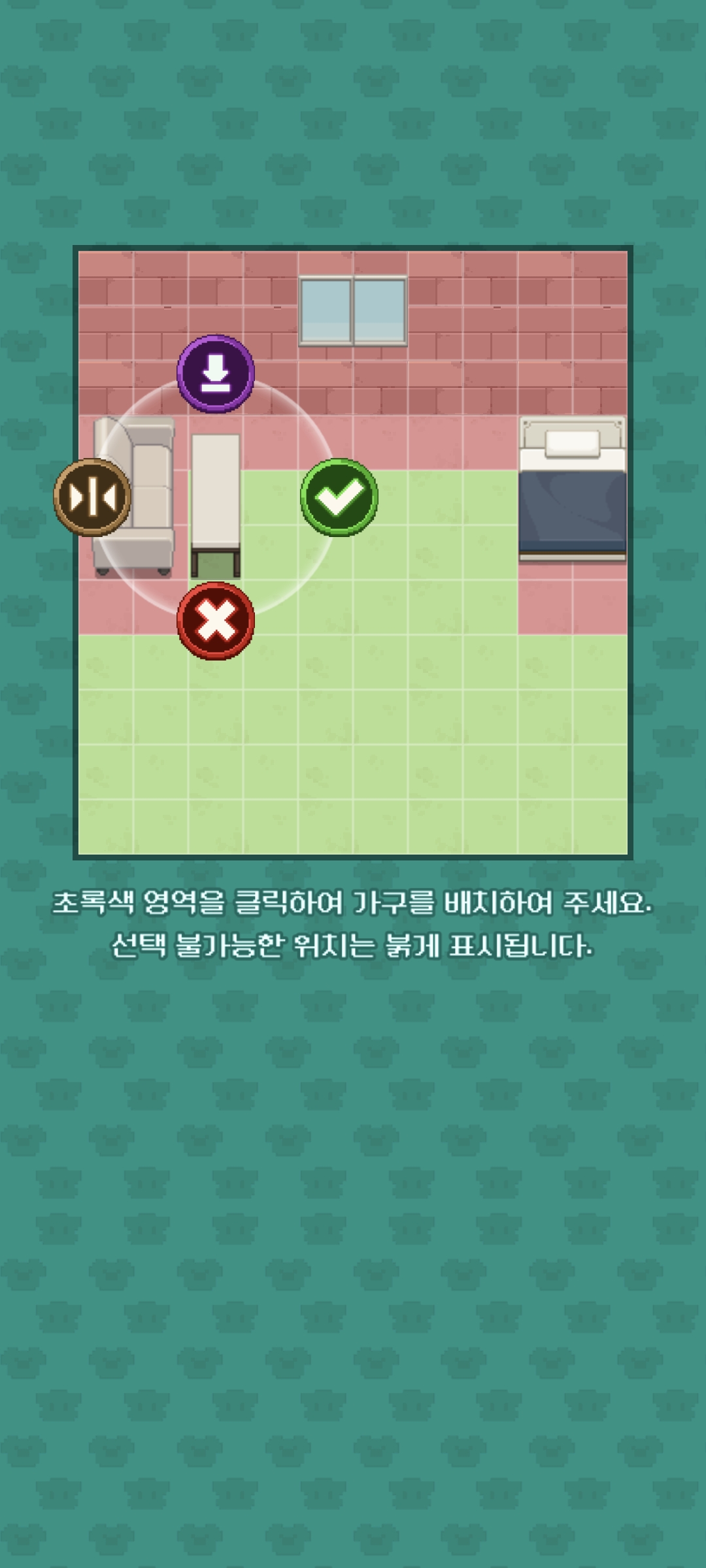Flip the furniture with the brown mirror icon
706x1568 pixels.
pos(92,497)
